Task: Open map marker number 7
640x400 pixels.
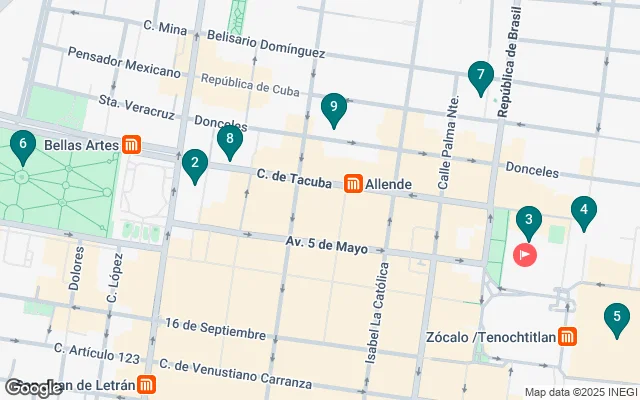Action: click(481, 75)
